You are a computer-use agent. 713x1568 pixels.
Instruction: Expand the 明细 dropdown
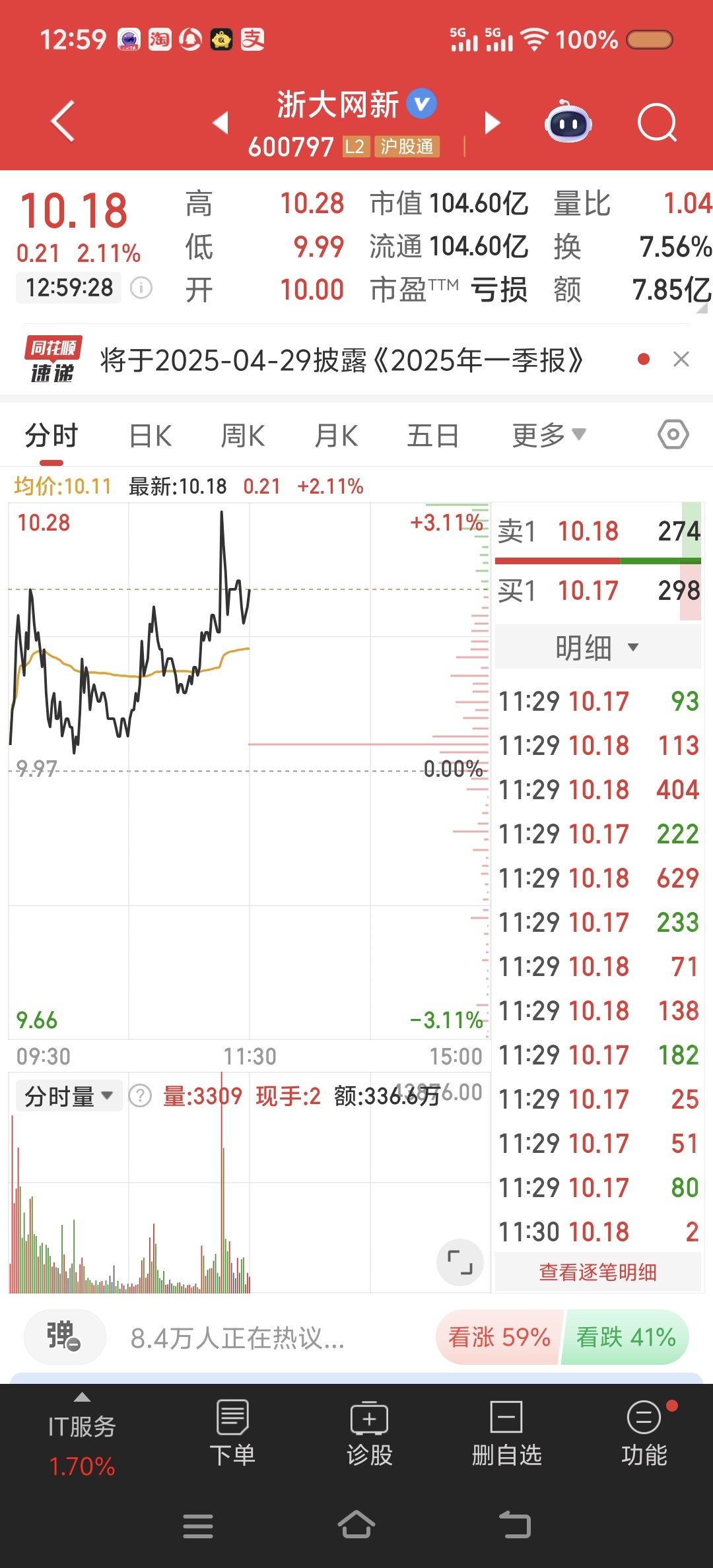pos(597,647)
